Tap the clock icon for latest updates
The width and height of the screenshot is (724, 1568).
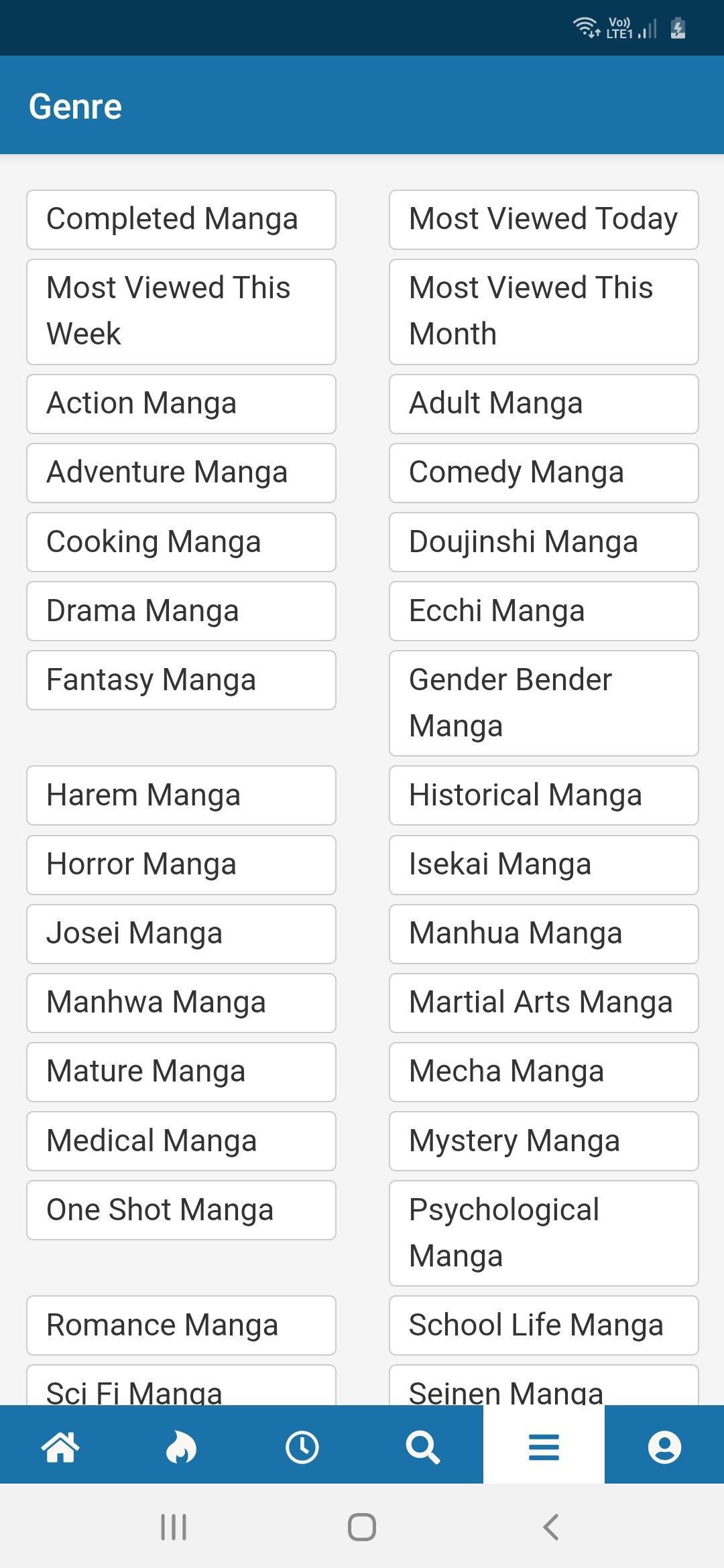[302, 1446]
